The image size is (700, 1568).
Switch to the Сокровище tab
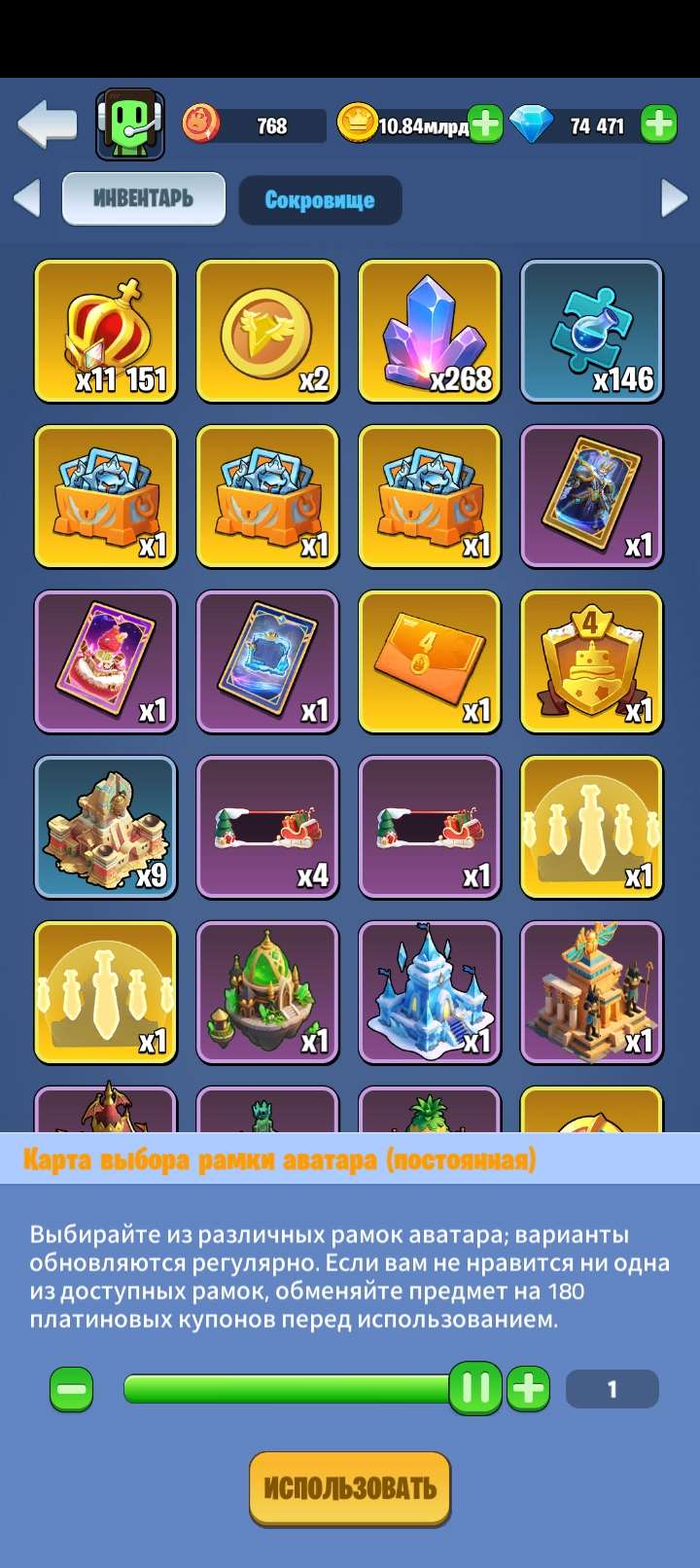319,199
